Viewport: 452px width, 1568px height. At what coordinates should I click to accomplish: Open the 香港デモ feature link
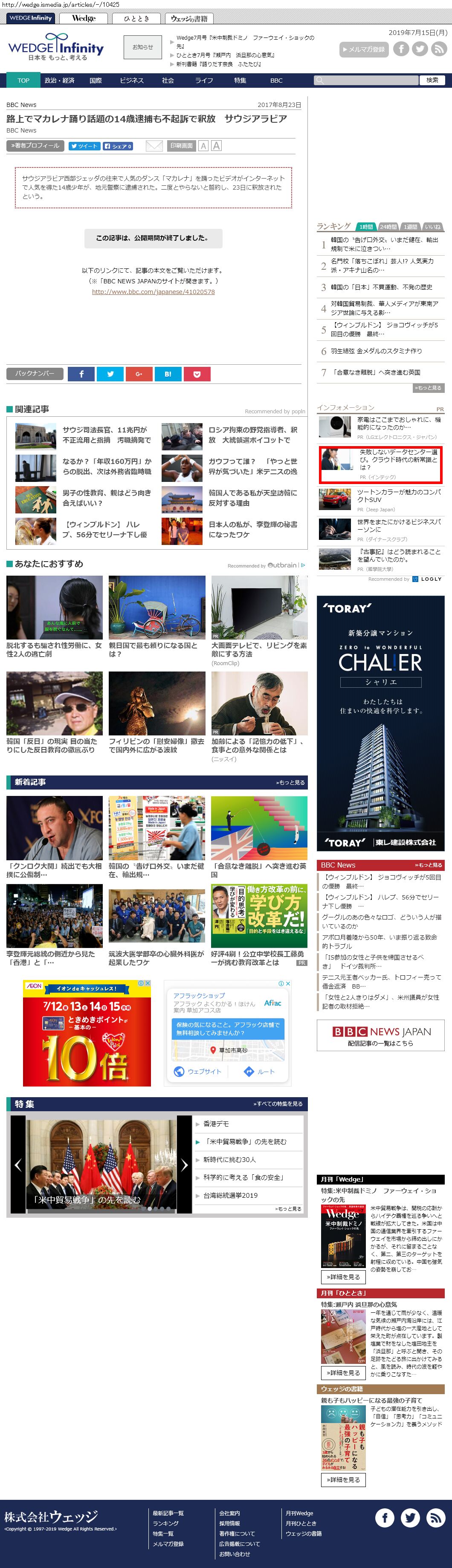(x=216, y=1124)
